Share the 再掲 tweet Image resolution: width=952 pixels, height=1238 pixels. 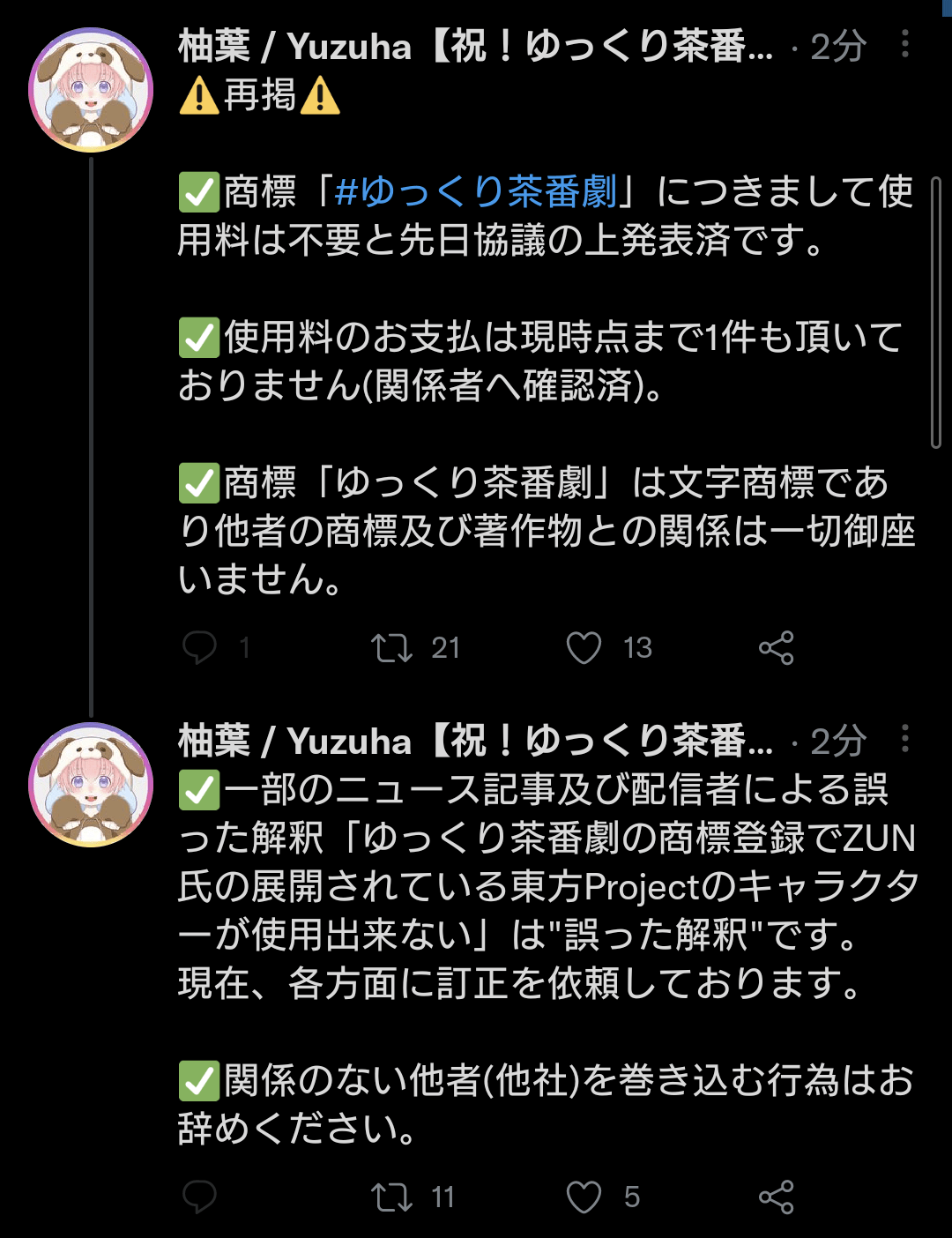[x=776, y=648]
